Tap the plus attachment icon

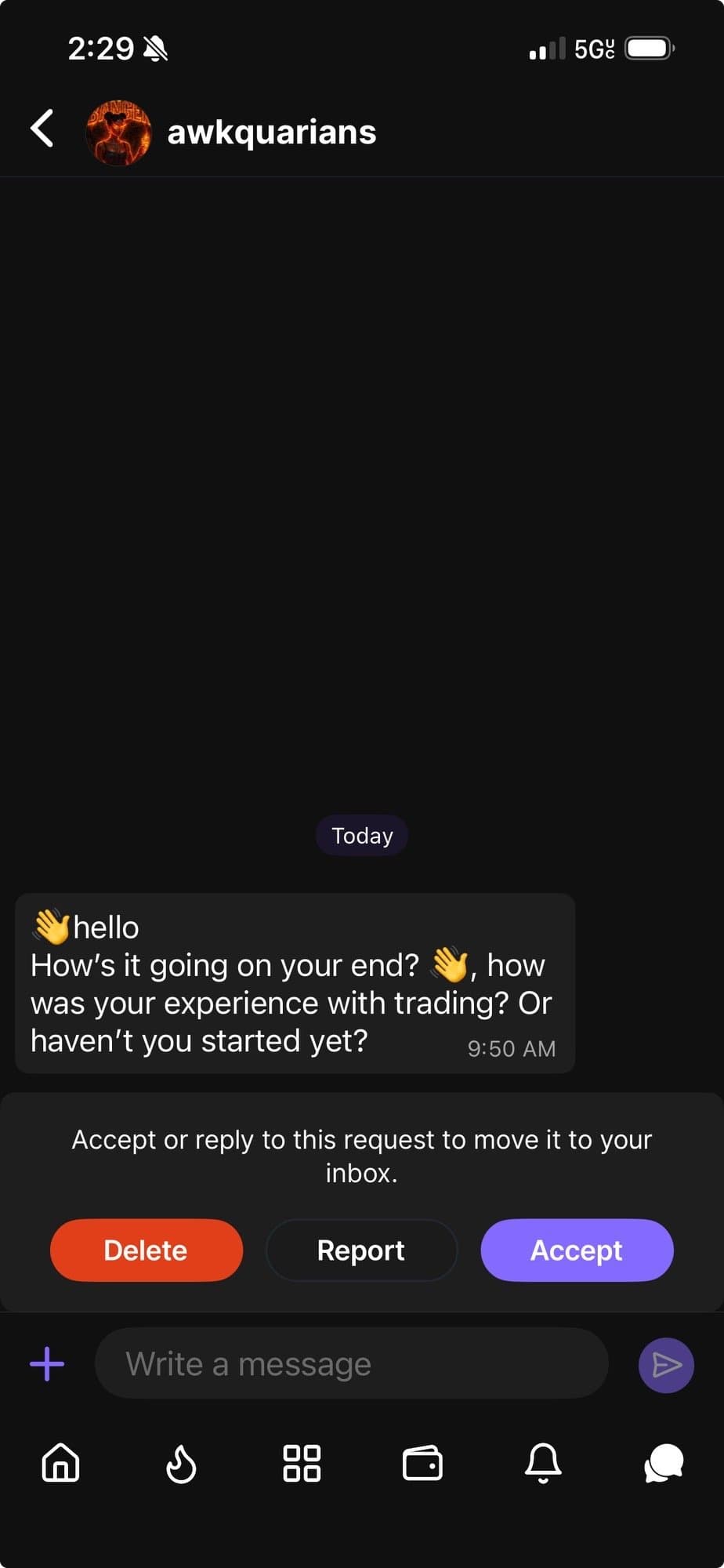[47, 1364]
